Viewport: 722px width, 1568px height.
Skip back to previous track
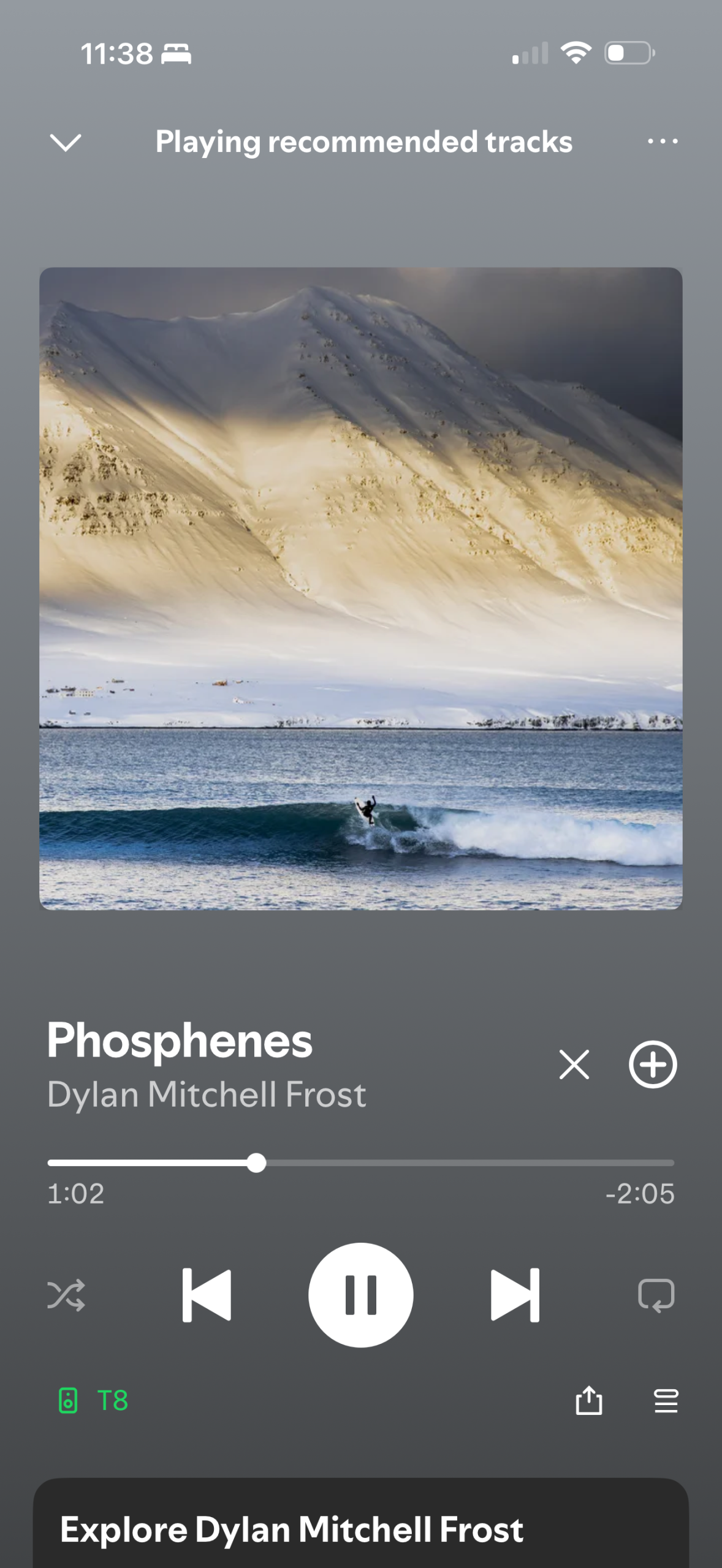(207, 1295)
